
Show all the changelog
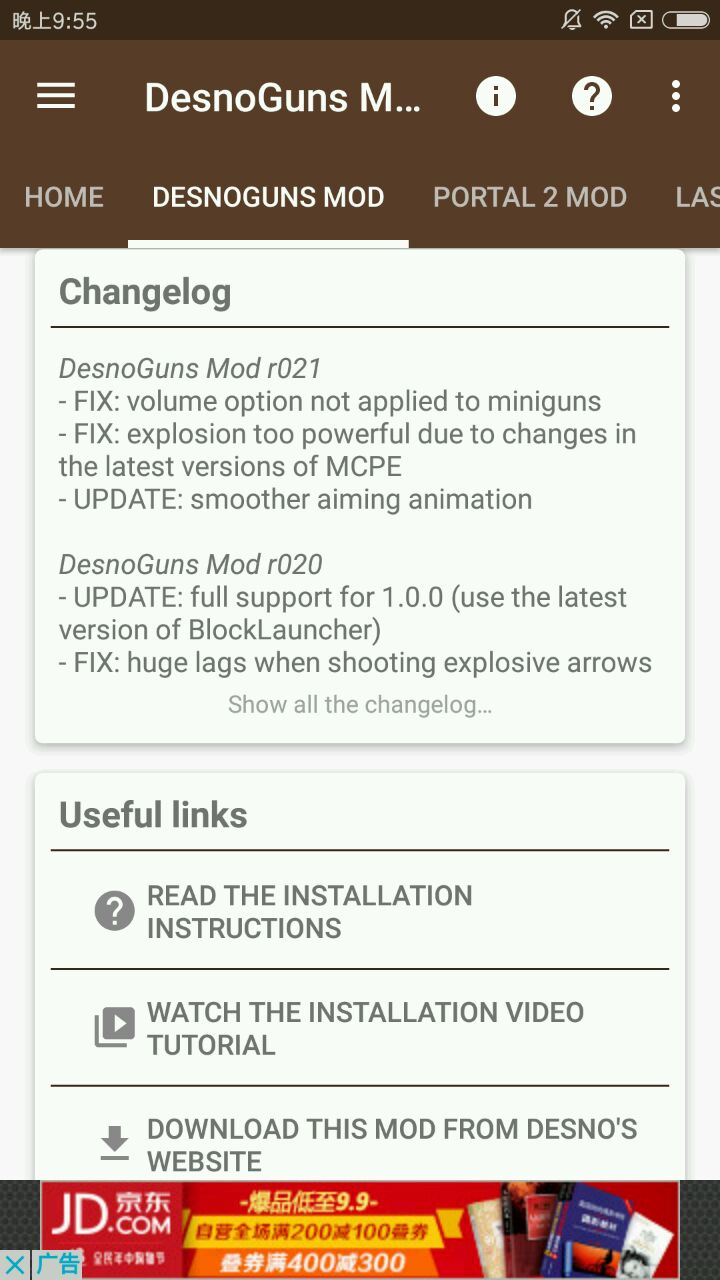(x=360, y=705)
